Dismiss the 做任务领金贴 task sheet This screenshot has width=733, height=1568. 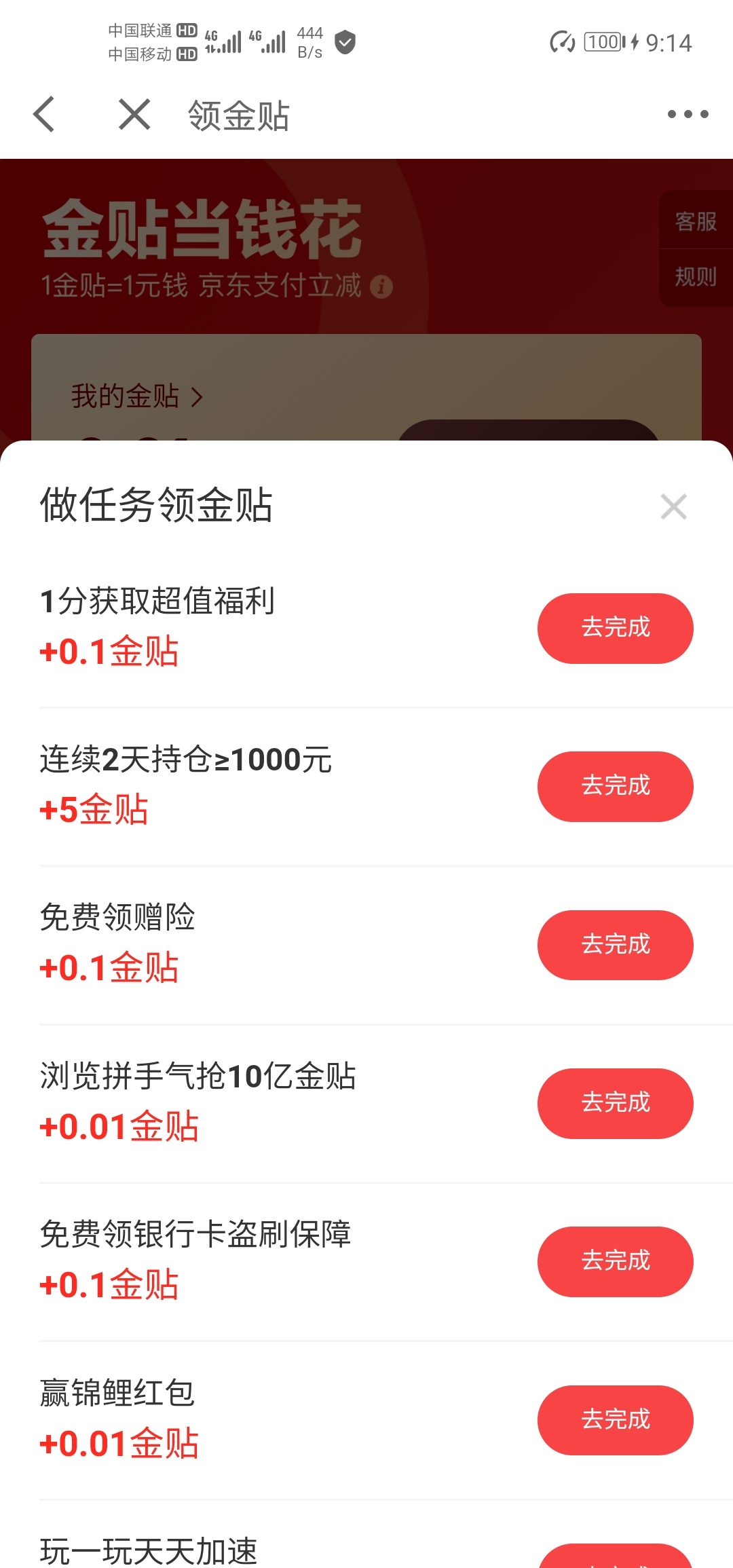[673, 506]
